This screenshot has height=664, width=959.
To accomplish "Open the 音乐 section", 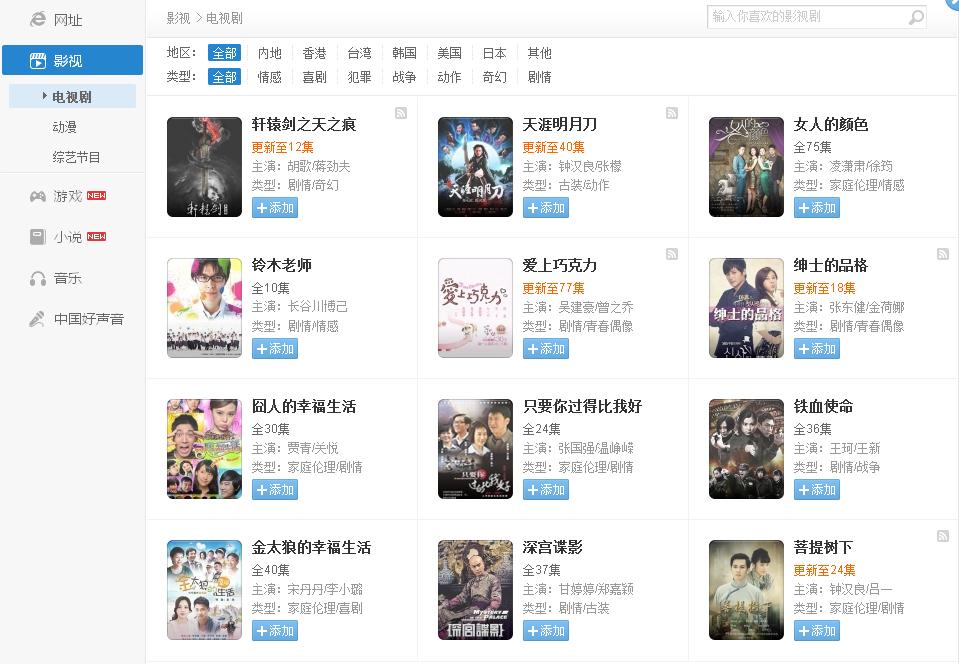I will coord(68,278).
